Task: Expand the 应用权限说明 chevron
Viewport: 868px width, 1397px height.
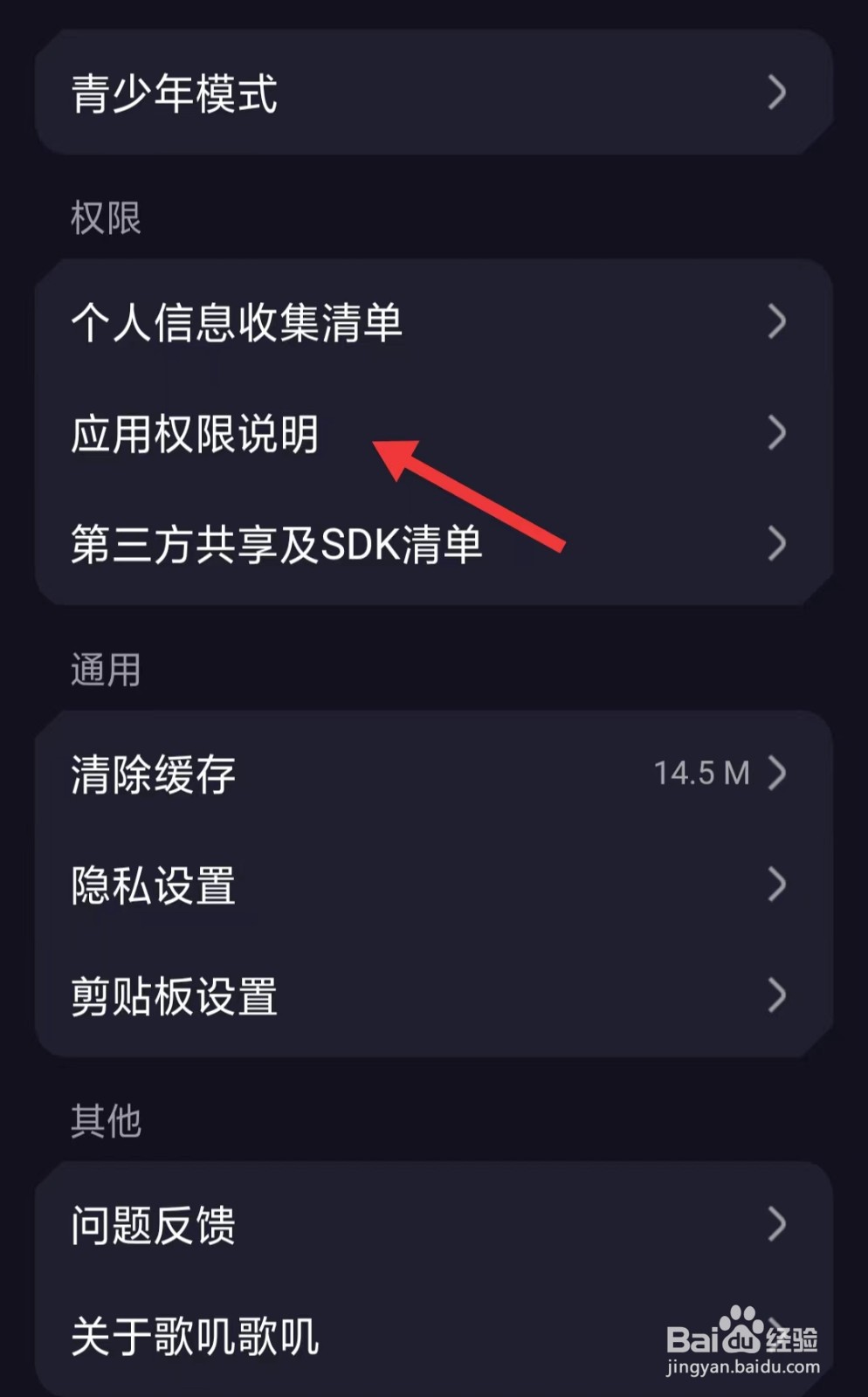Action: 777,434
